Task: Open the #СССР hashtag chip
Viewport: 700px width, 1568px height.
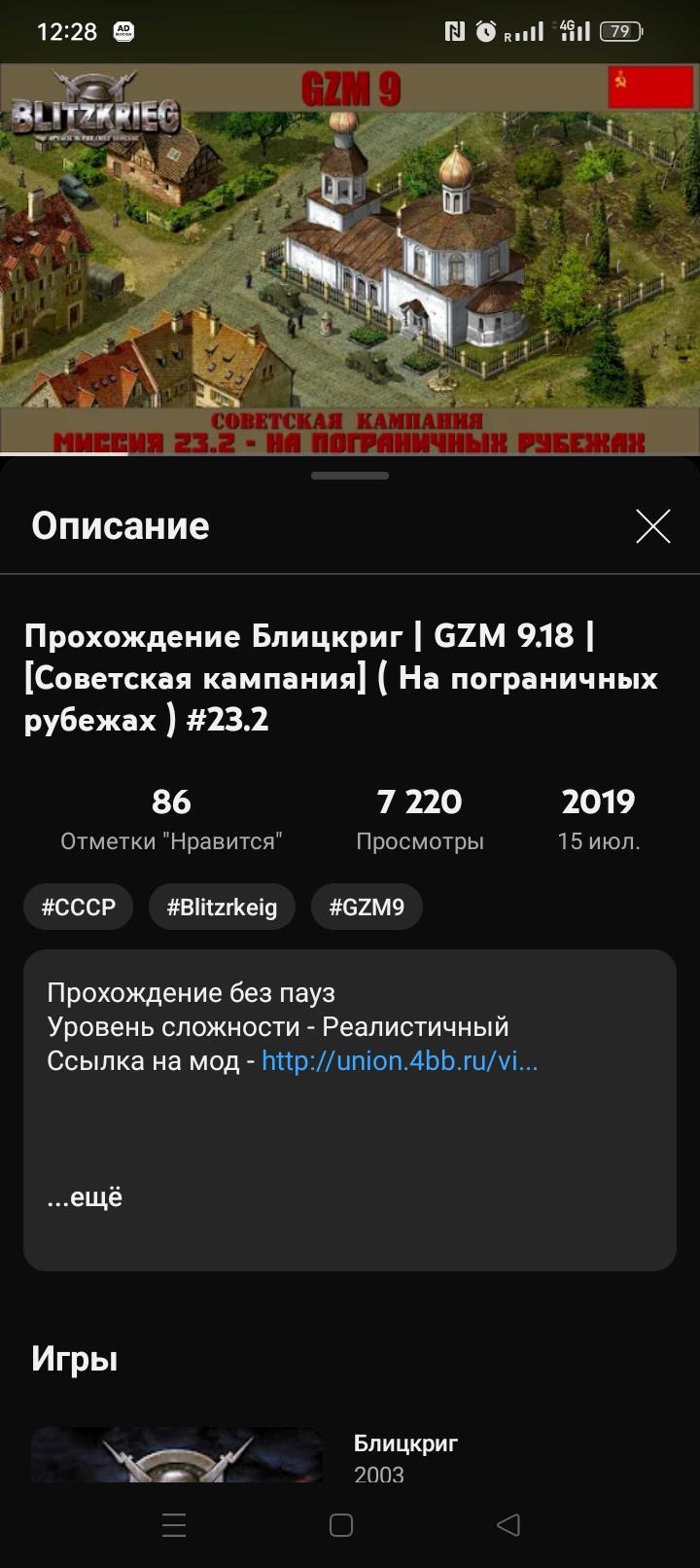Action: [79, 907]
